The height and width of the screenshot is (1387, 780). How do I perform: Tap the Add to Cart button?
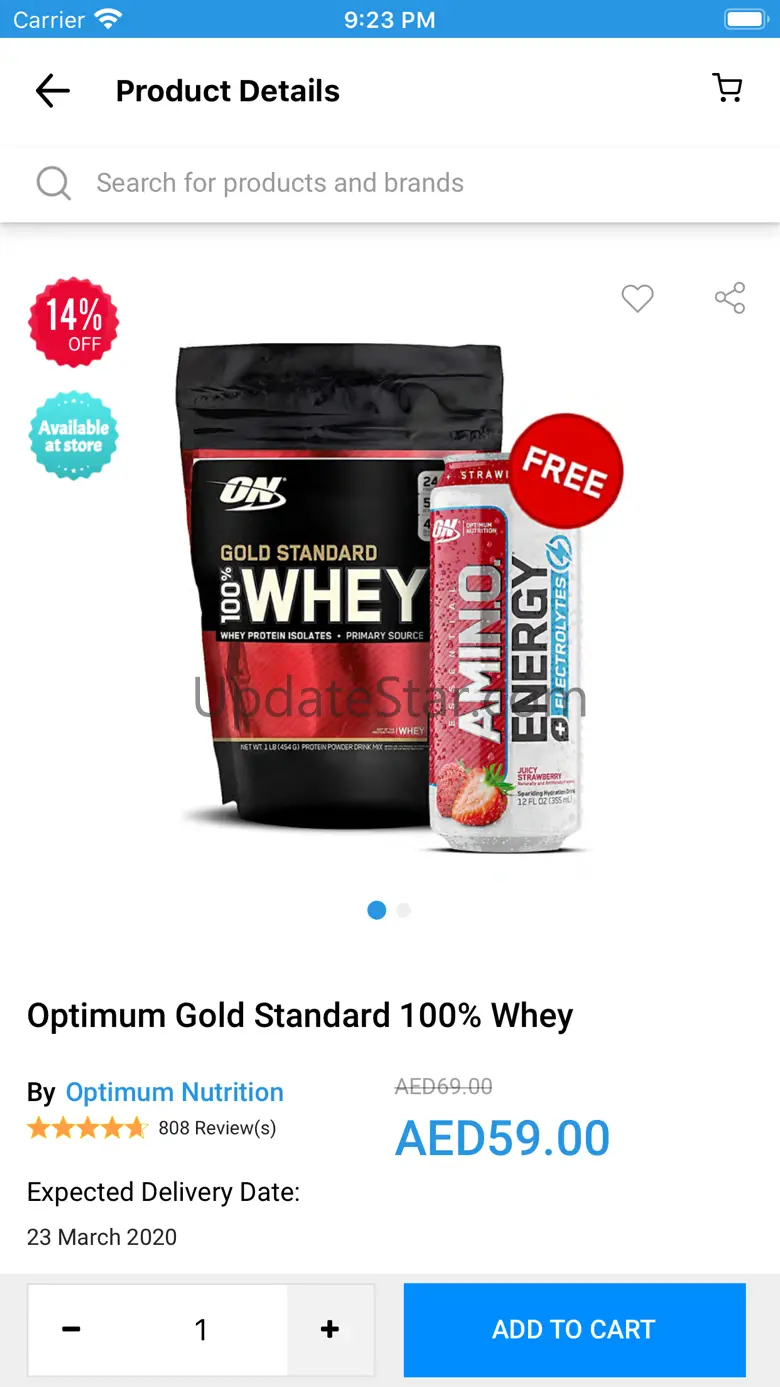(574, 1329)
